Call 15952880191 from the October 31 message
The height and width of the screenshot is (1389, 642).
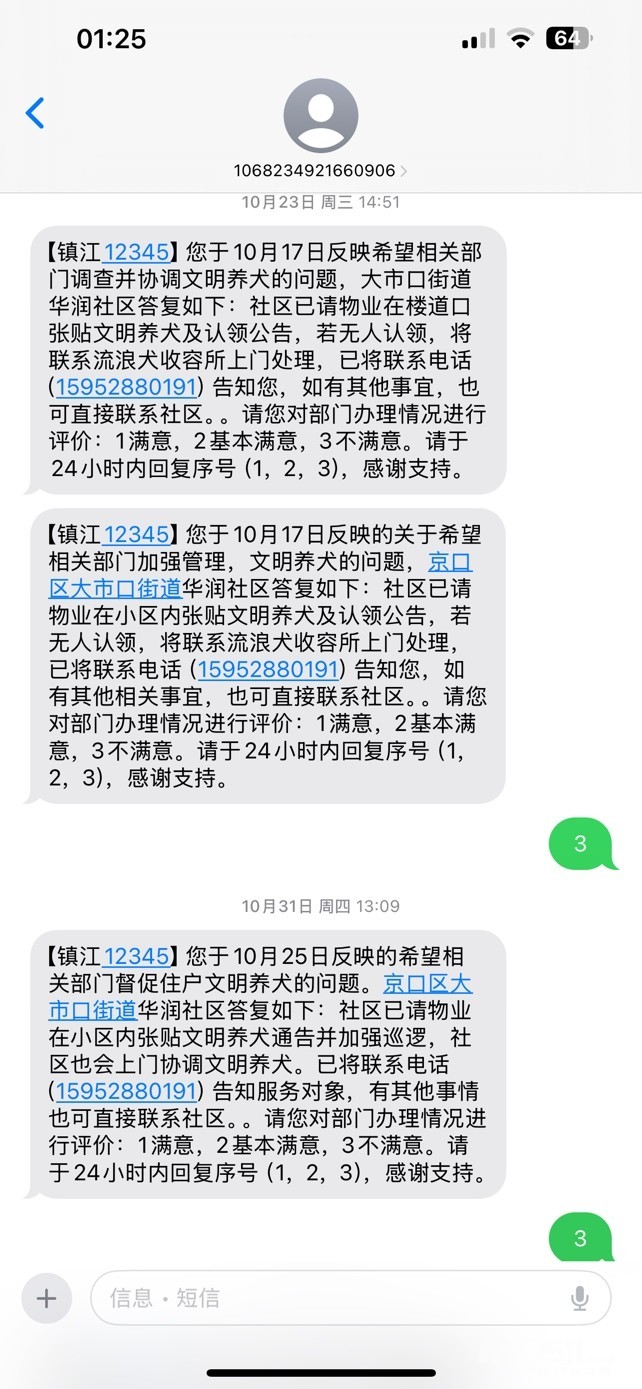126,1090
